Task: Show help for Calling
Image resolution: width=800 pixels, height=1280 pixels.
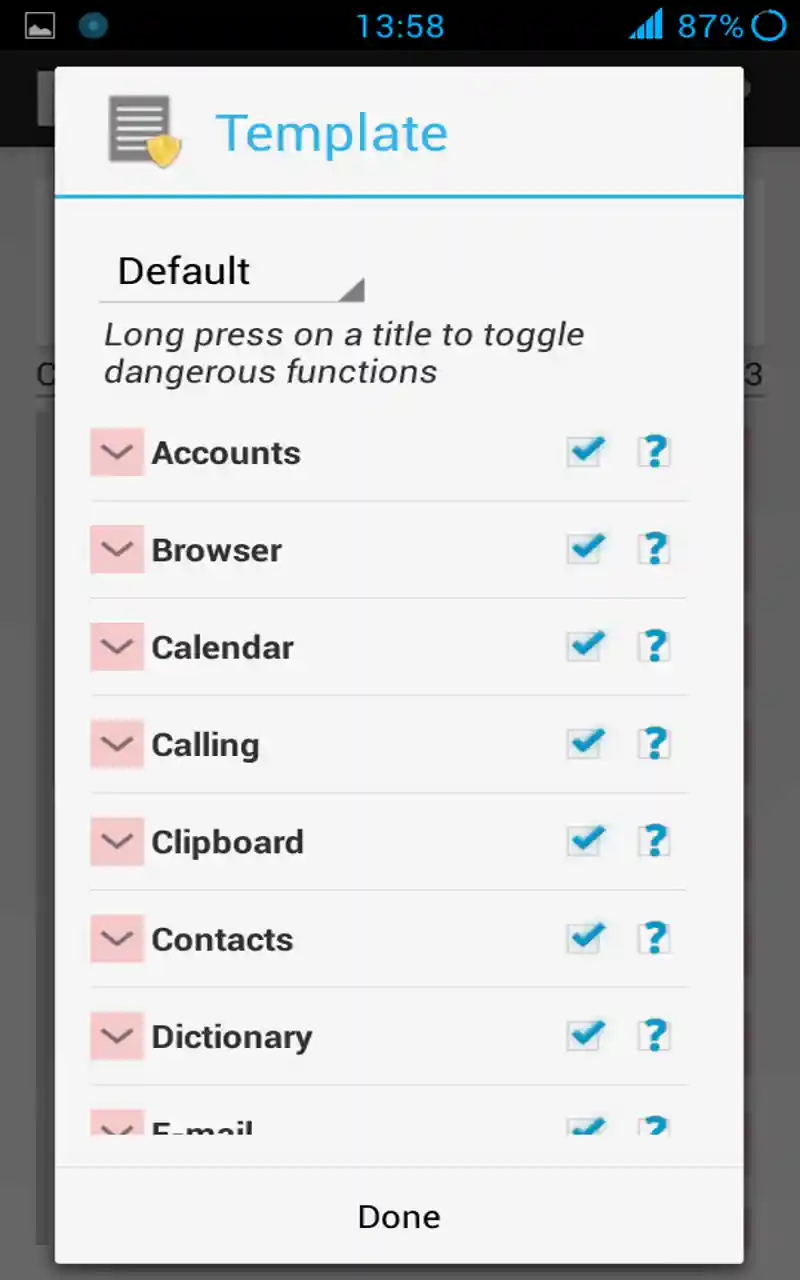Action: [654, 744]
